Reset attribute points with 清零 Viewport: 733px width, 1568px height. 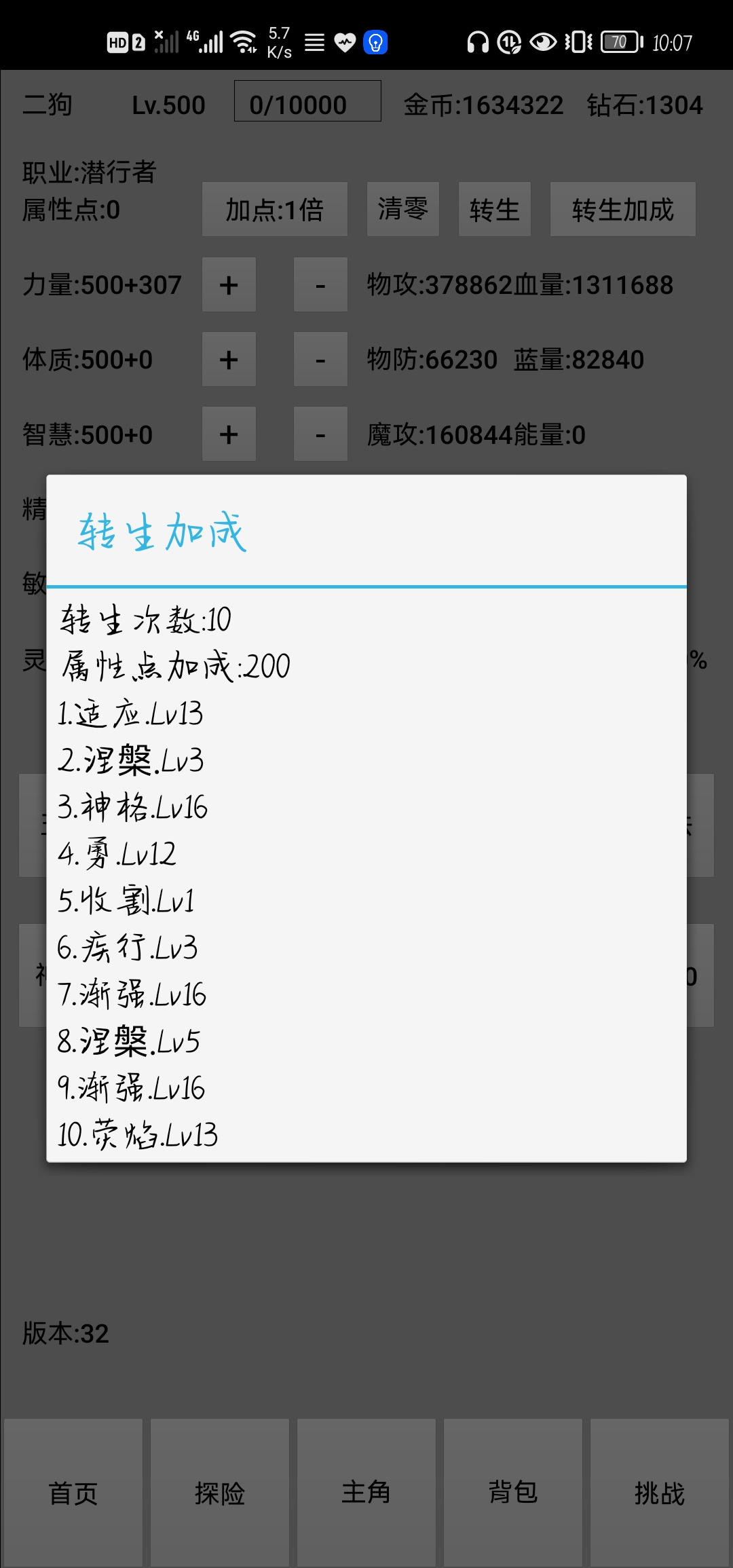(403, 209)
